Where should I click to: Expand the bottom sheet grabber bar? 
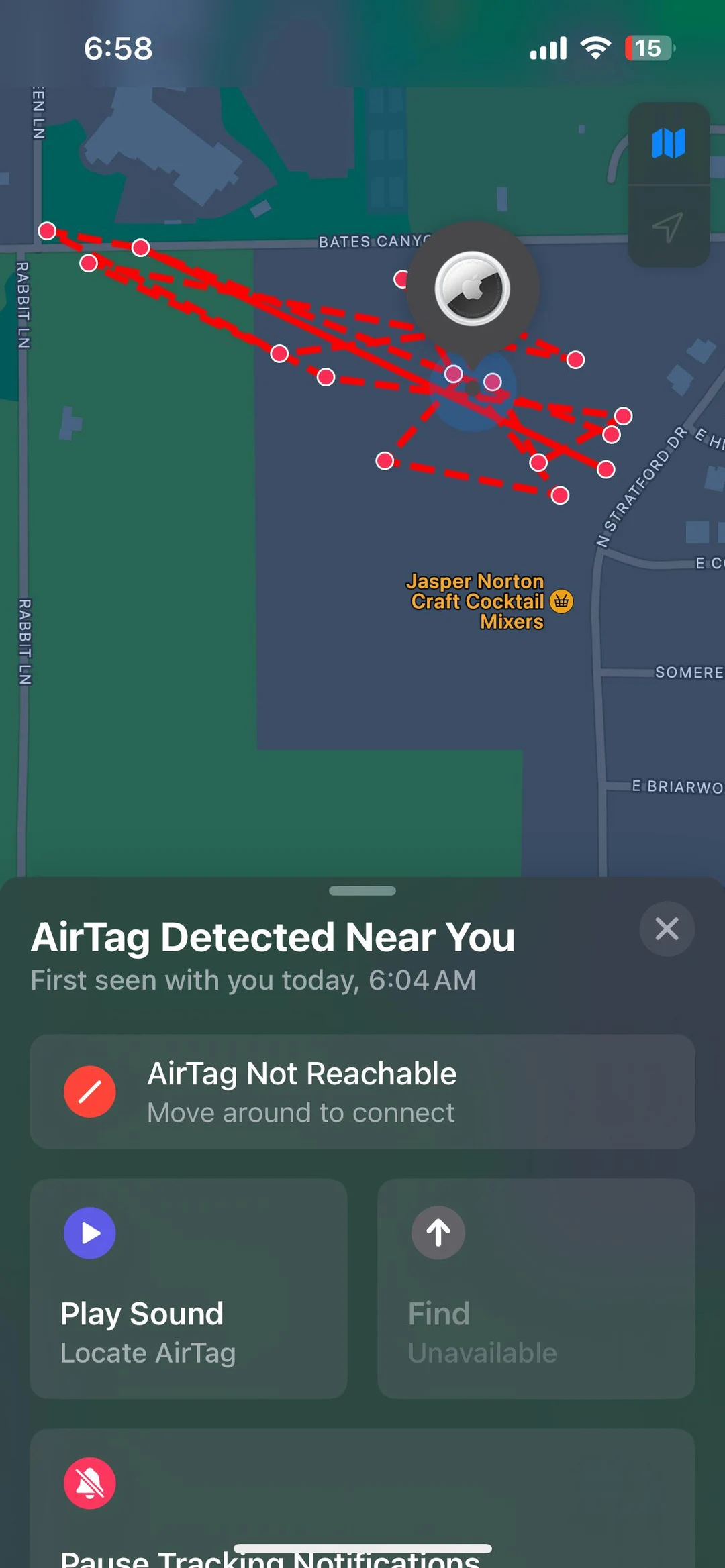362,891
